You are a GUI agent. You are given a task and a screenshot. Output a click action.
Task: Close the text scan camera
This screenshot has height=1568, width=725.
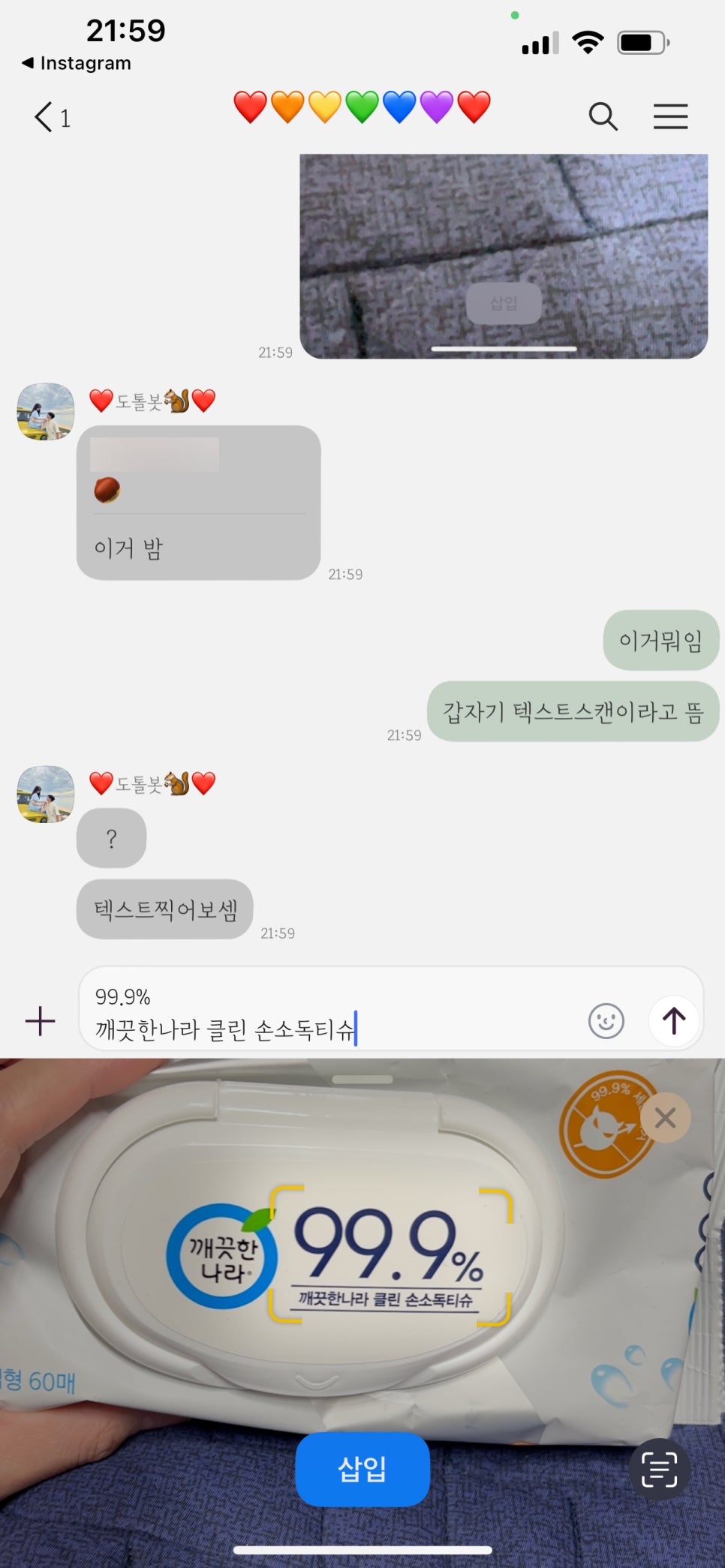click(665, 1118)
